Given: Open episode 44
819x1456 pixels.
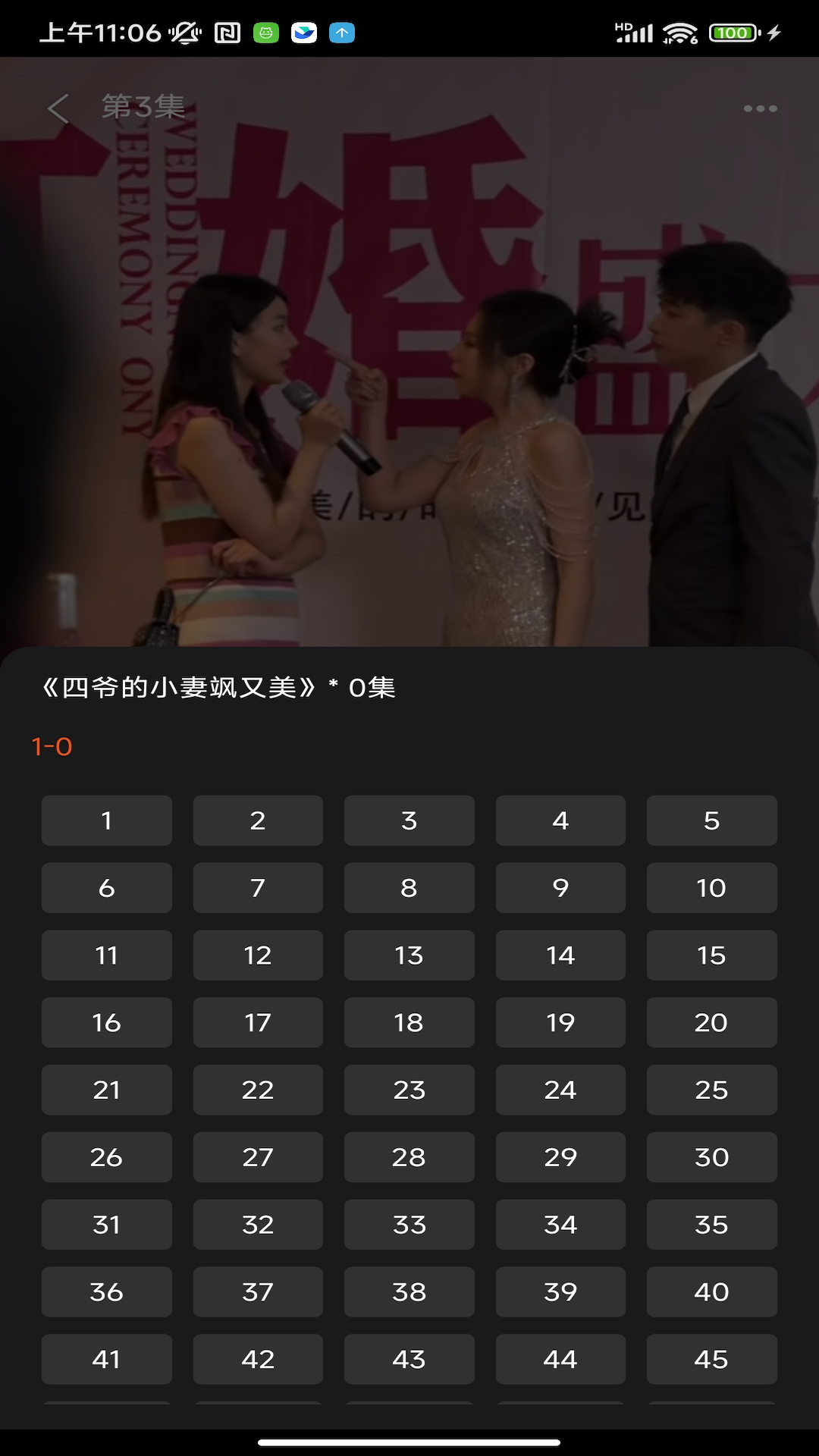Looking at the screenshot, I should click(x=560, y=1360).
